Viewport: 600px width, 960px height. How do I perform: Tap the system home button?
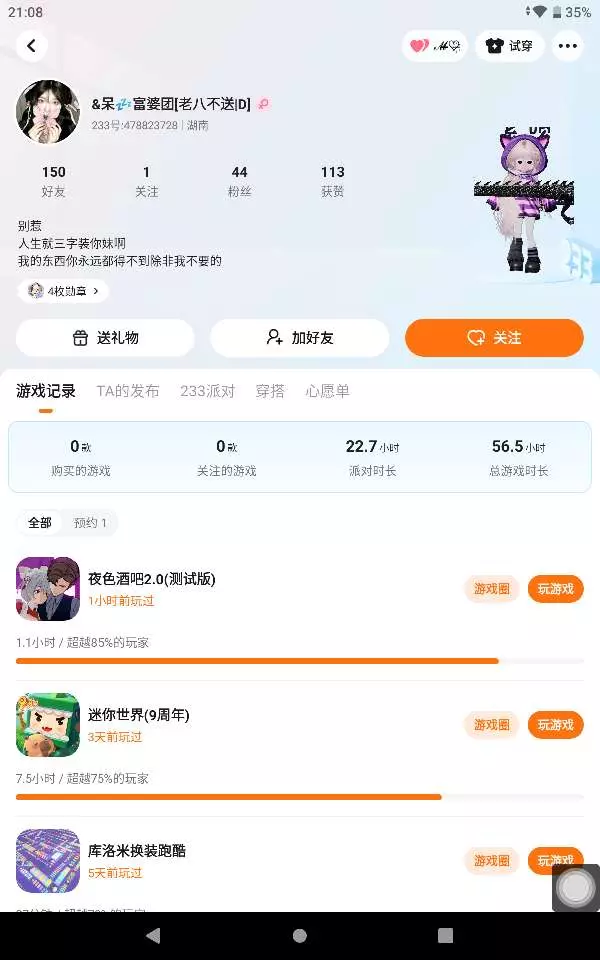click(299, 936)
